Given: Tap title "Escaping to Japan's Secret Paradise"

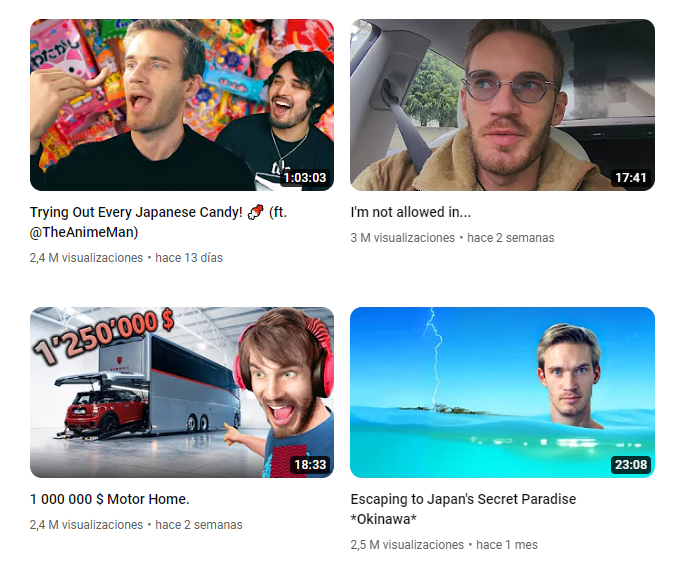Looking at the screenshot, I should pyautogui.click(x=463, y=499).
